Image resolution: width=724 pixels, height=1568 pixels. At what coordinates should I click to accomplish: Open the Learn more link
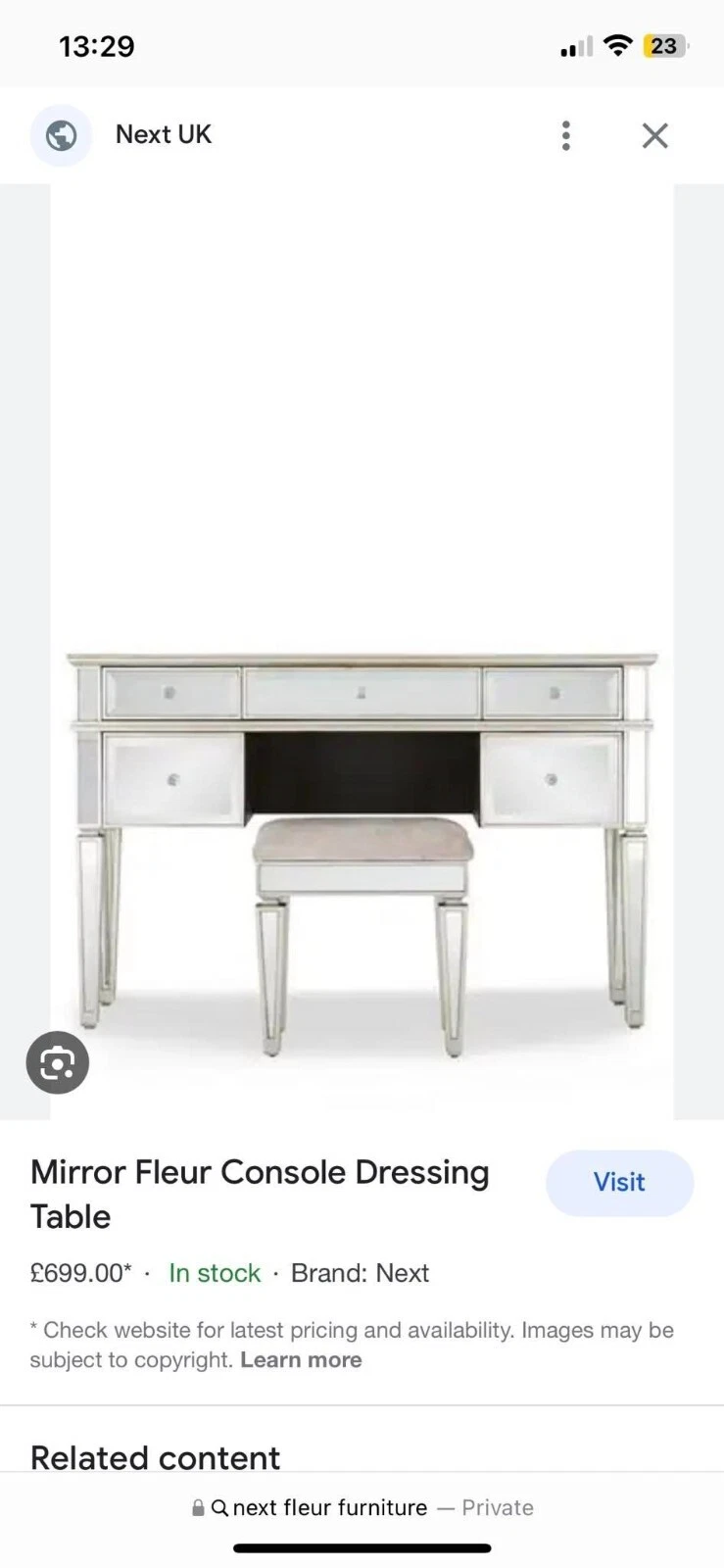pos(301,1360)
